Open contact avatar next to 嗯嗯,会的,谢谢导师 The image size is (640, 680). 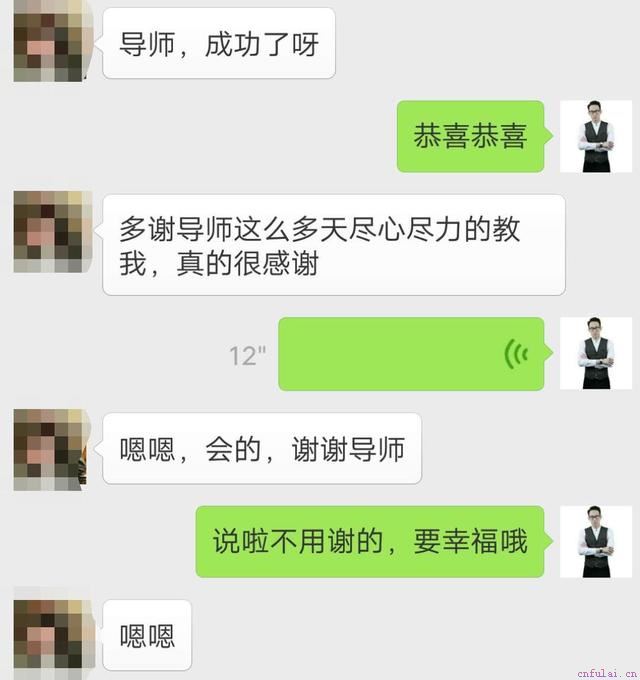(x=52, y=449)
